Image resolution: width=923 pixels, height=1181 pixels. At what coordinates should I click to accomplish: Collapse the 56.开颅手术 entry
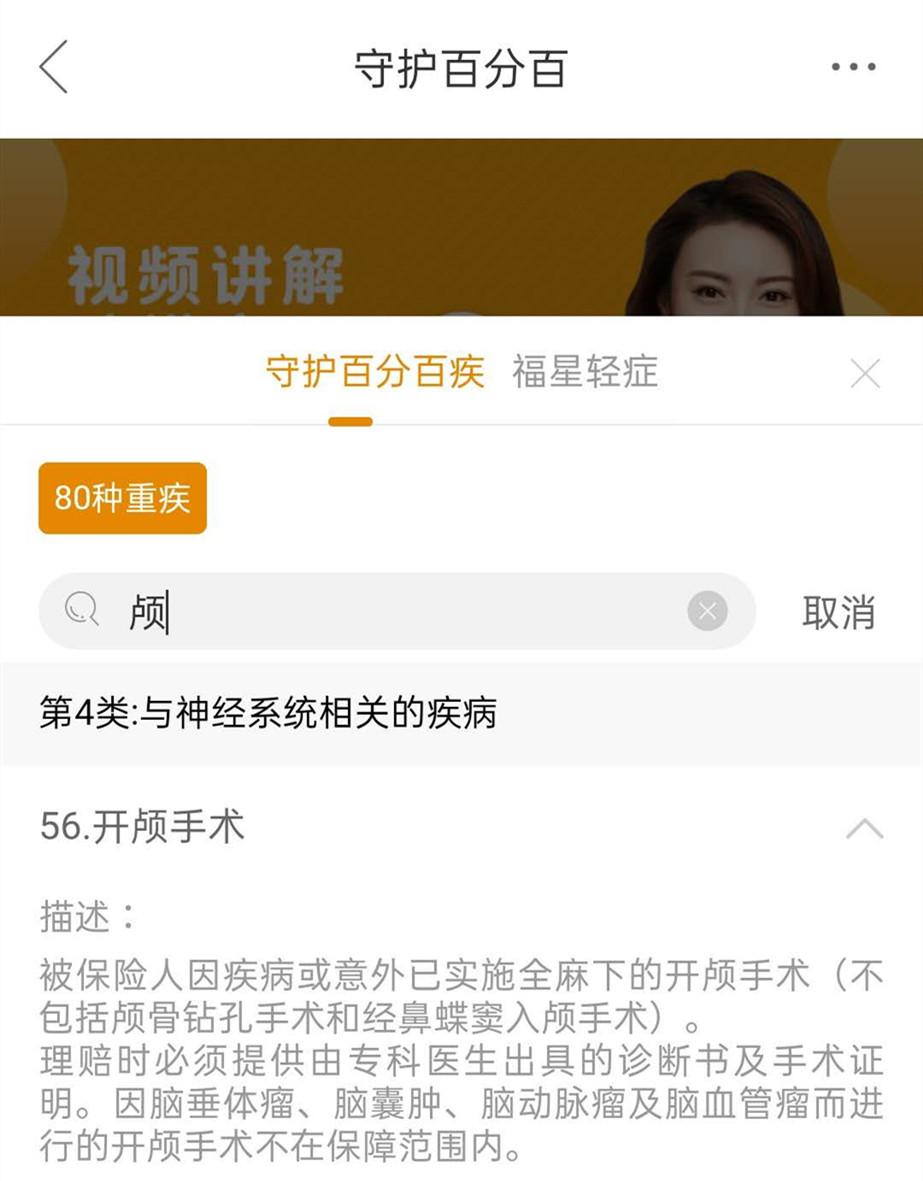[x=864, y=828]
